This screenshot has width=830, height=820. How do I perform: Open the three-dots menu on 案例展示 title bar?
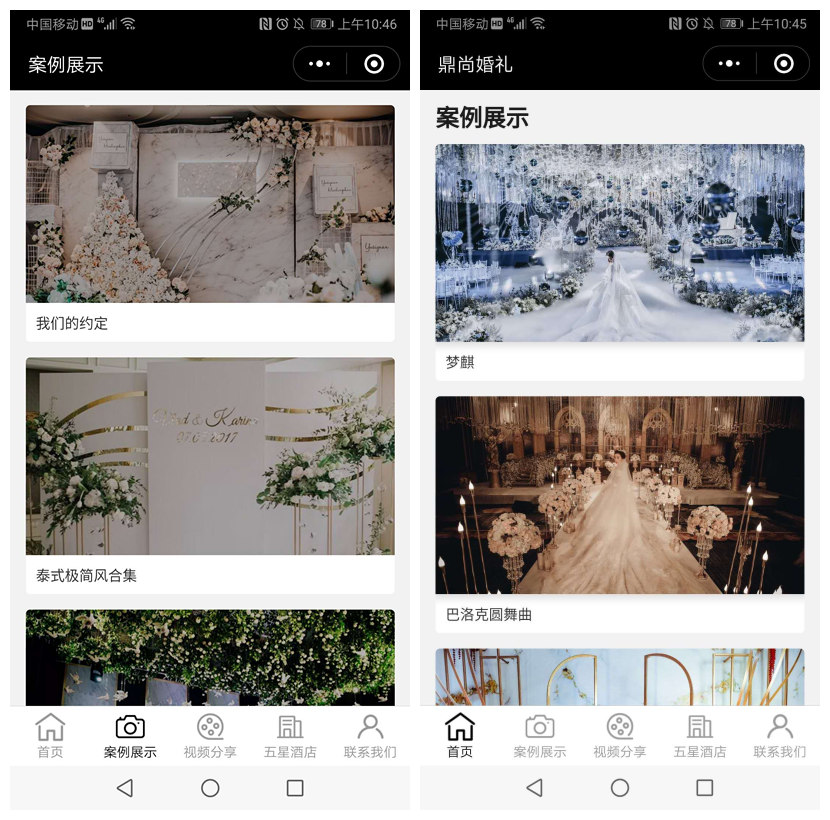[x=320, y=64]
